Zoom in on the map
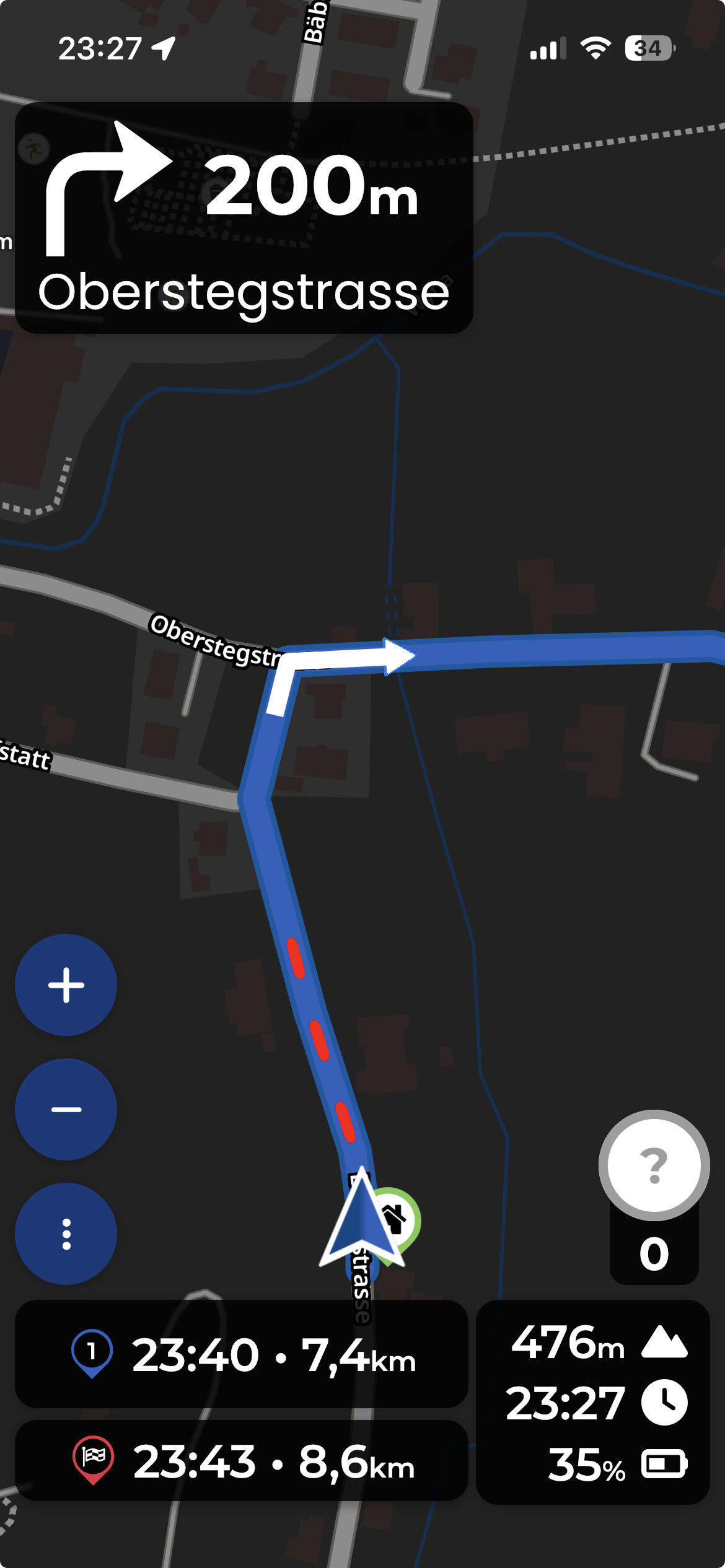 coord(66,985)
